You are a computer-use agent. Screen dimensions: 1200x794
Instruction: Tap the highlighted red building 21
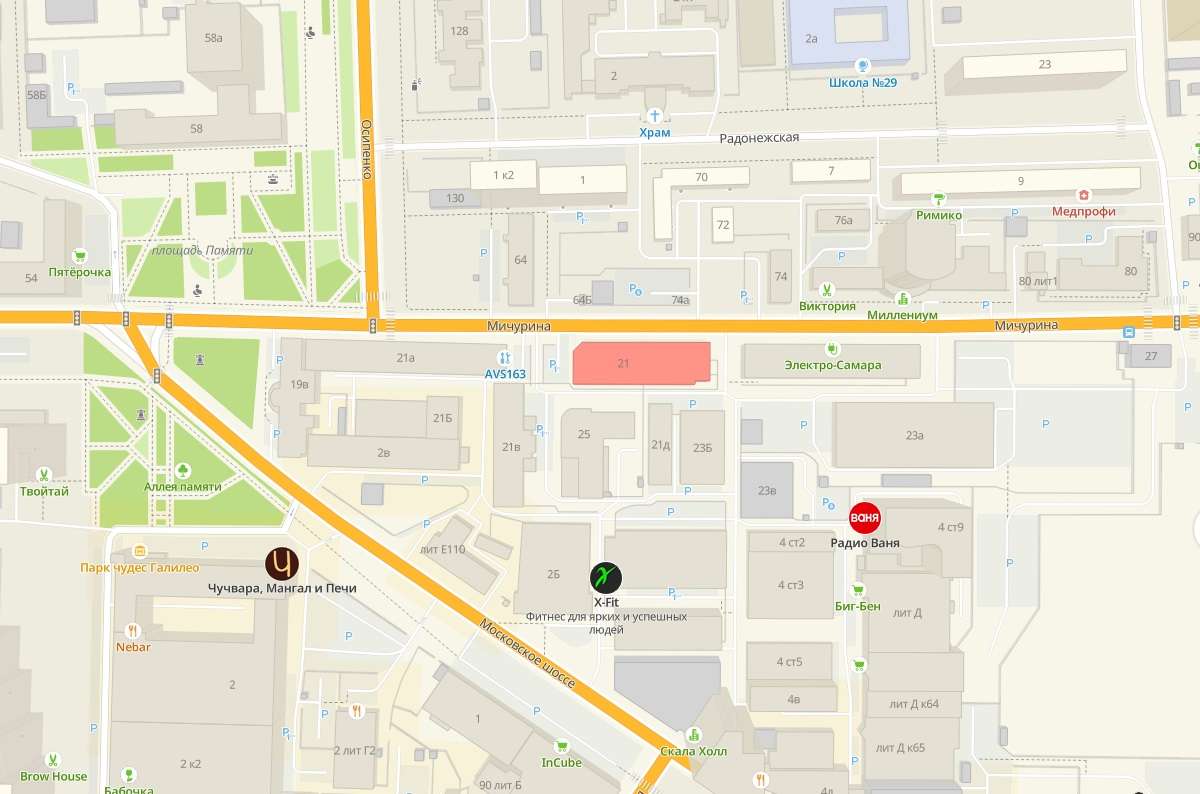(x=641, y=363)
